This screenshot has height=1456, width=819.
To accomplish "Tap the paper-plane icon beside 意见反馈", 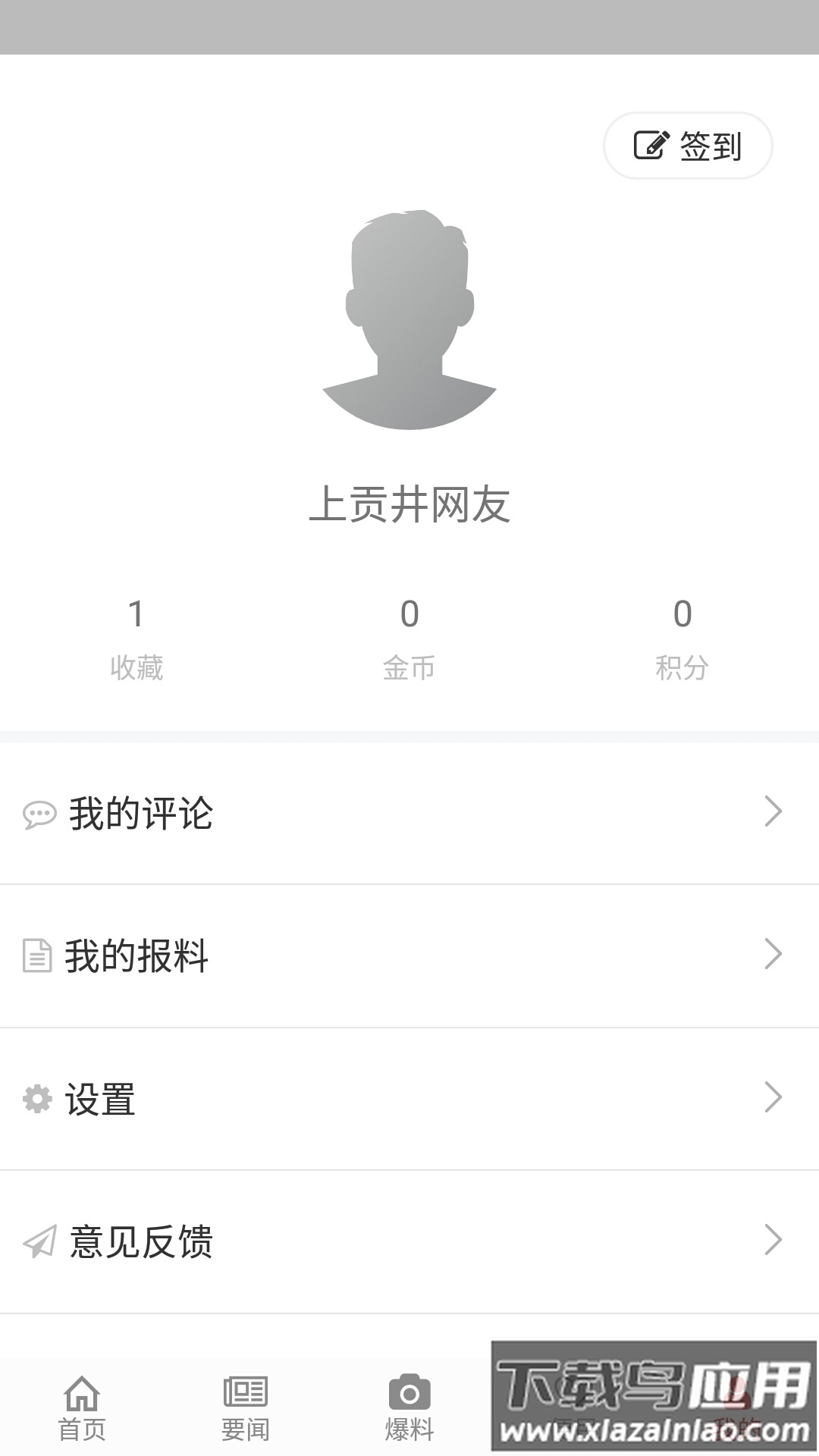I will click(39, 1240).
